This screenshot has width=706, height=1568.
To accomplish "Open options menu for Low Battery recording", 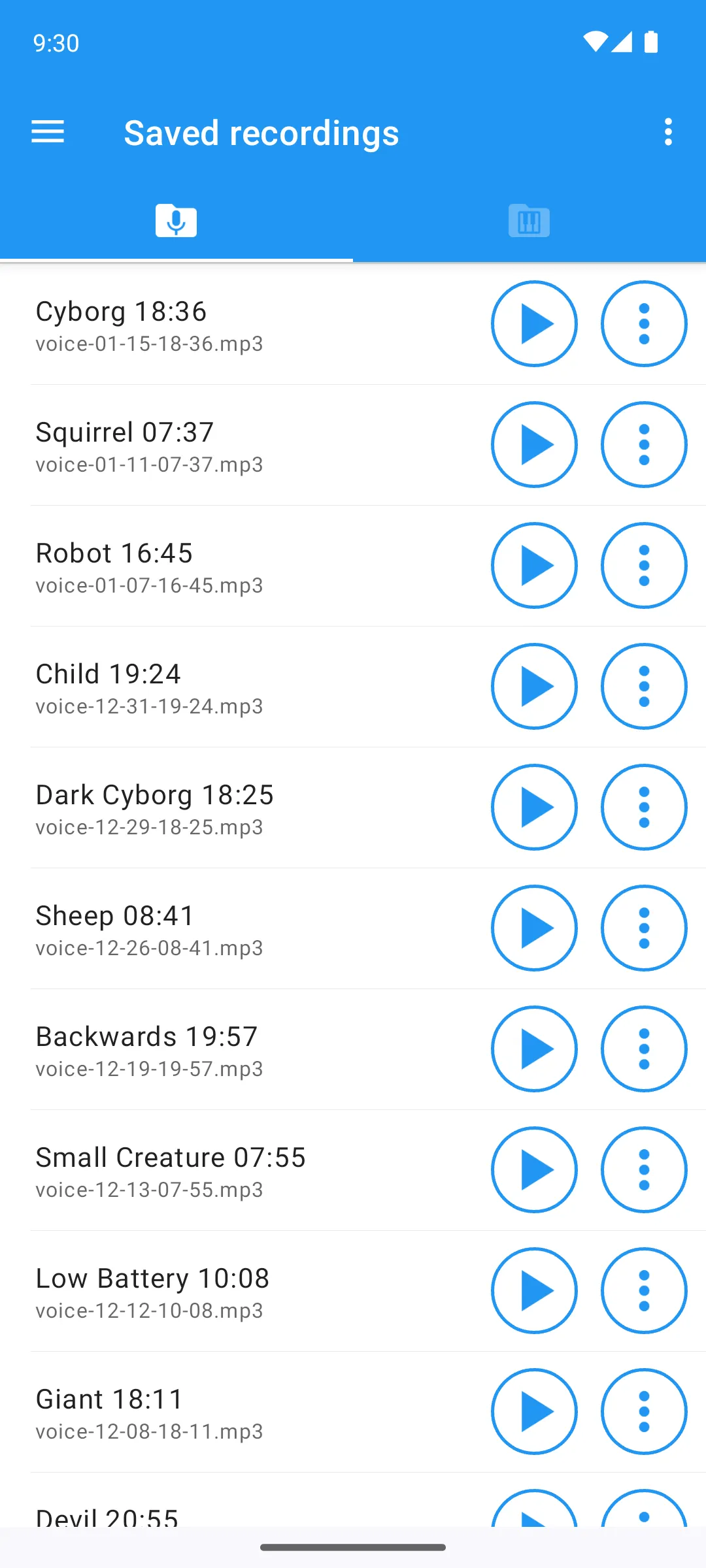I will click(644, 1291).
